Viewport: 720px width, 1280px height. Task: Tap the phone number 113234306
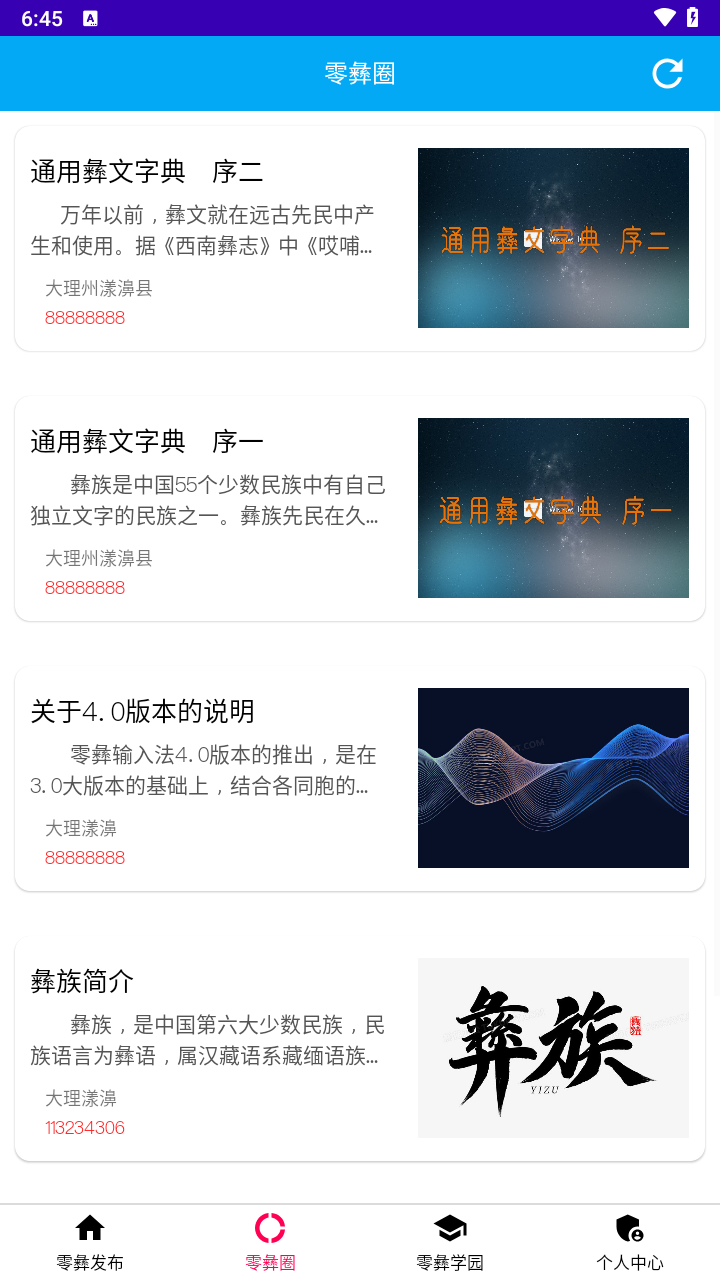coord(85,1127)
